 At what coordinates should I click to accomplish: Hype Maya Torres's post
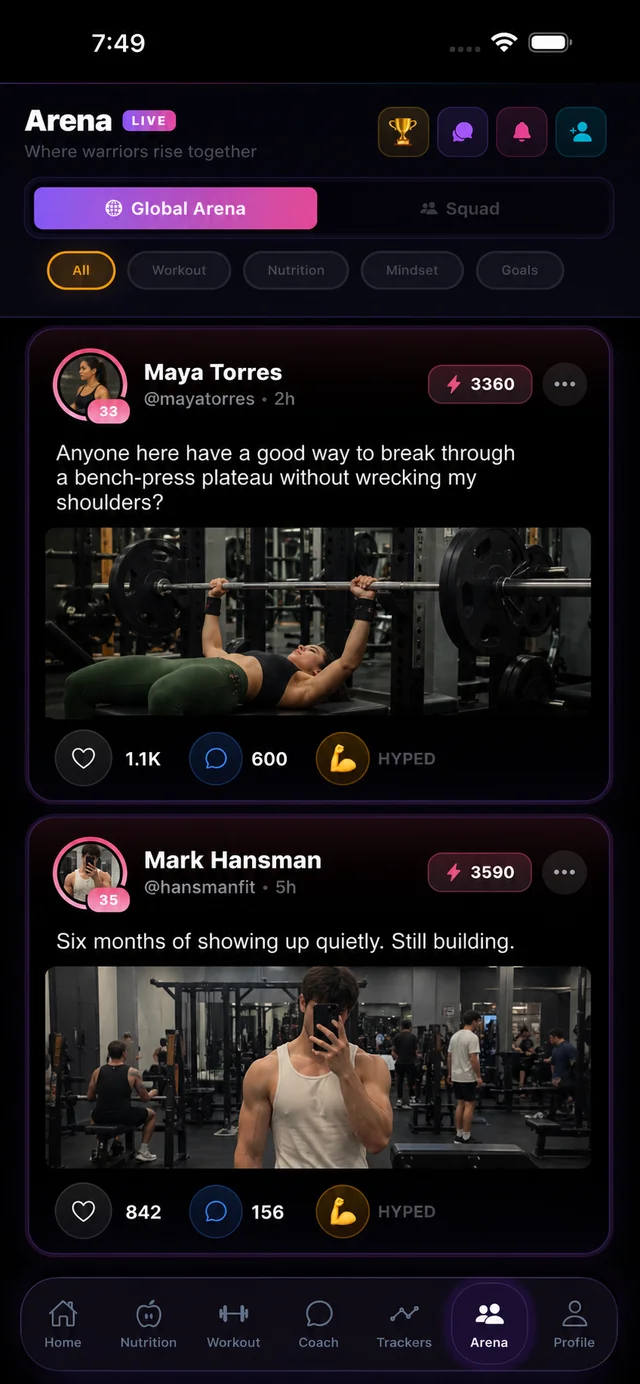pyautogui.click(x=343, y=759)
